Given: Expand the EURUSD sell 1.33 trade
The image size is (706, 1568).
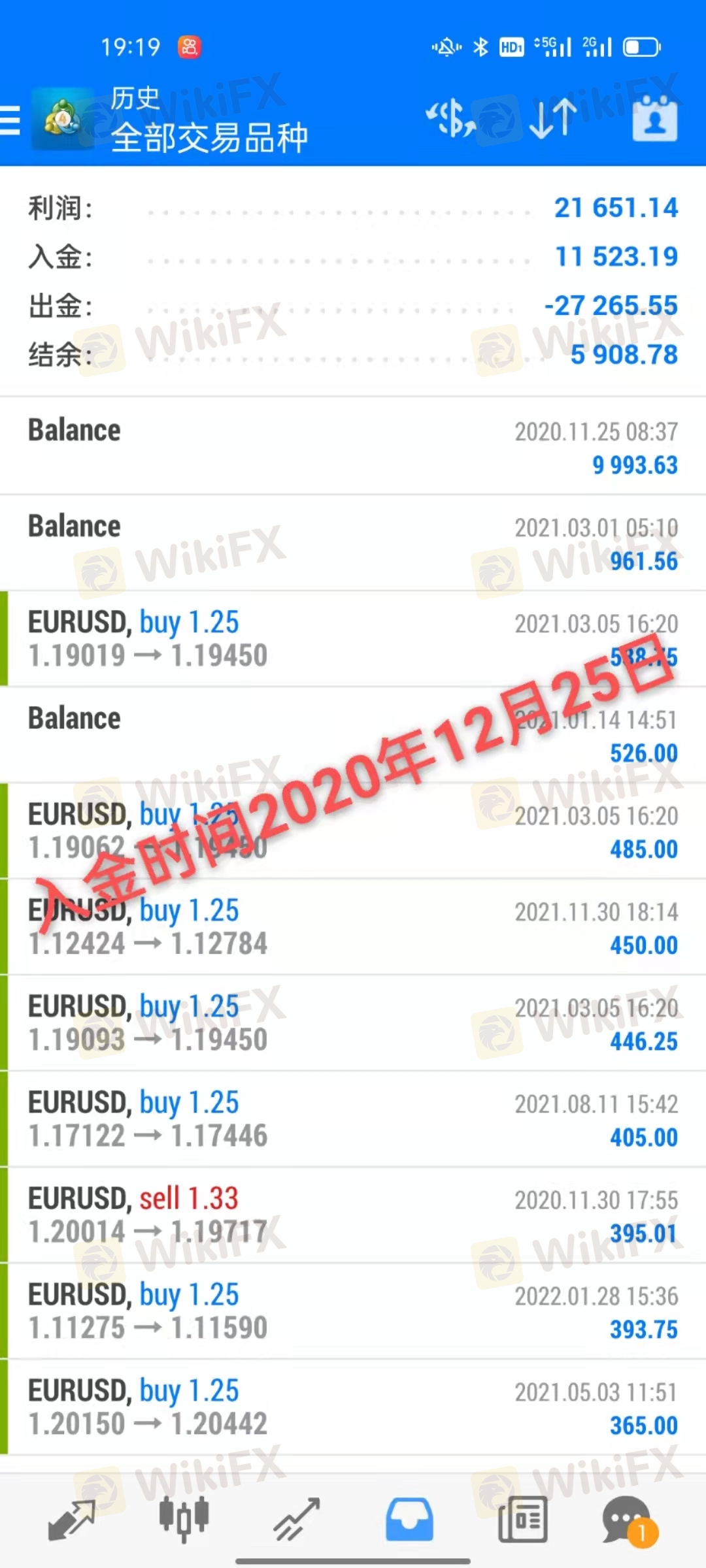Looking at the screenshot, I should coord(353,1215).
